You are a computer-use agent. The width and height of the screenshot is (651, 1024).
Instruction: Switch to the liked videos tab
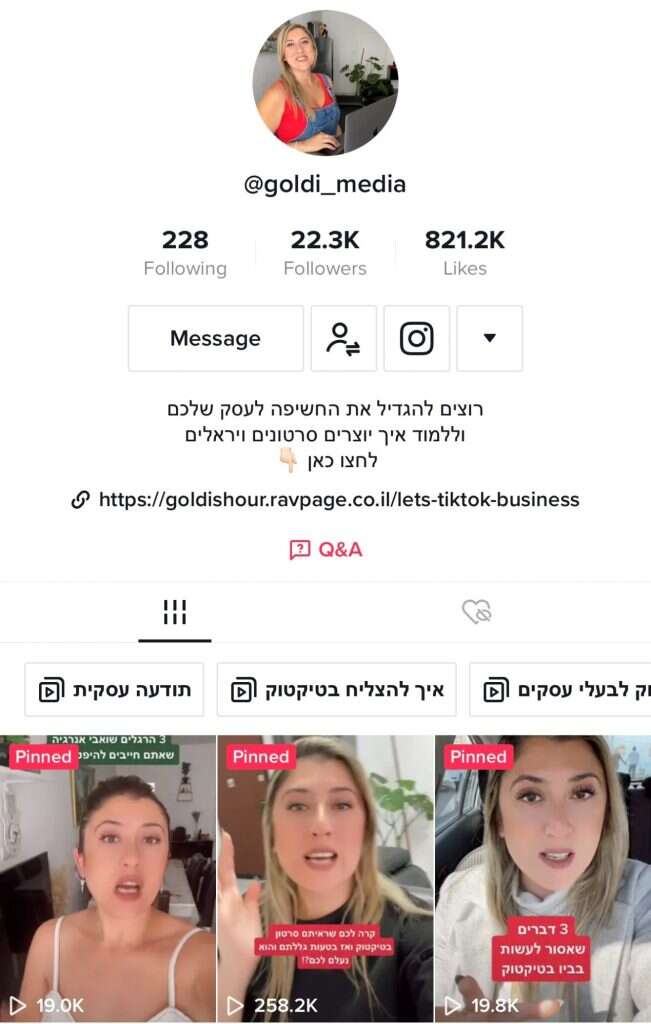pos(477,612)
